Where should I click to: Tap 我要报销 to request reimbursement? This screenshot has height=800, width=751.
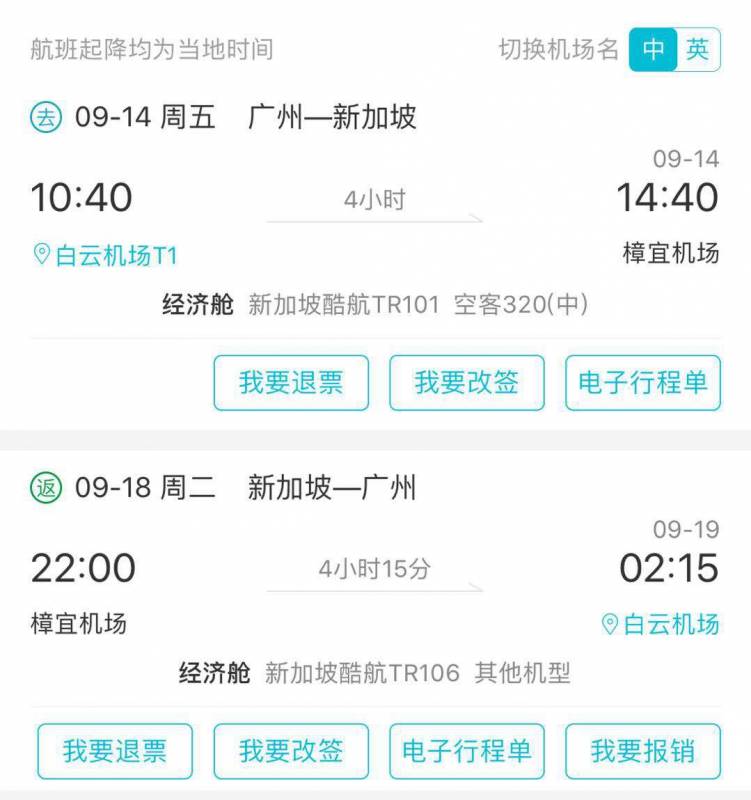643,751
